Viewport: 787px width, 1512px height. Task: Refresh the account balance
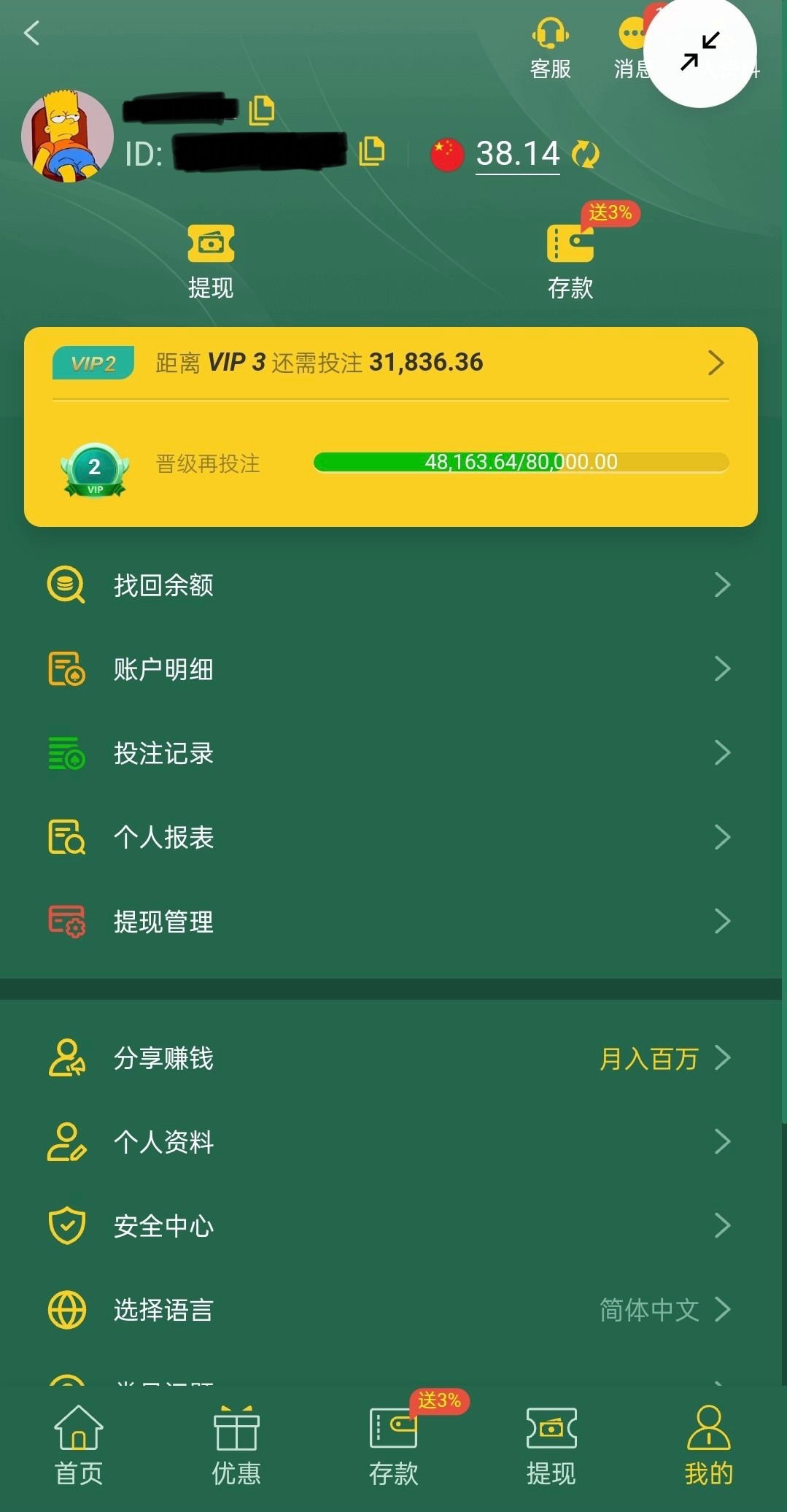[585, 154]
